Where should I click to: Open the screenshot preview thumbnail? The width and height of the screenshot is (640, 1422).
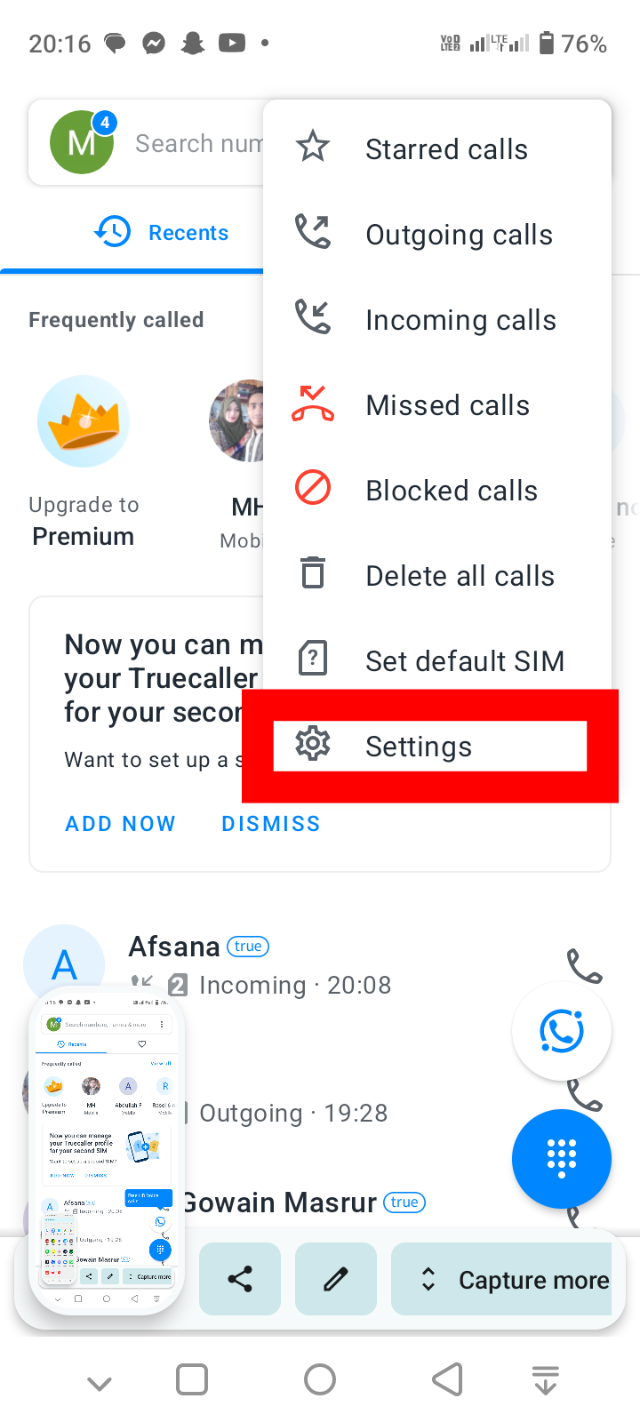107,1150
